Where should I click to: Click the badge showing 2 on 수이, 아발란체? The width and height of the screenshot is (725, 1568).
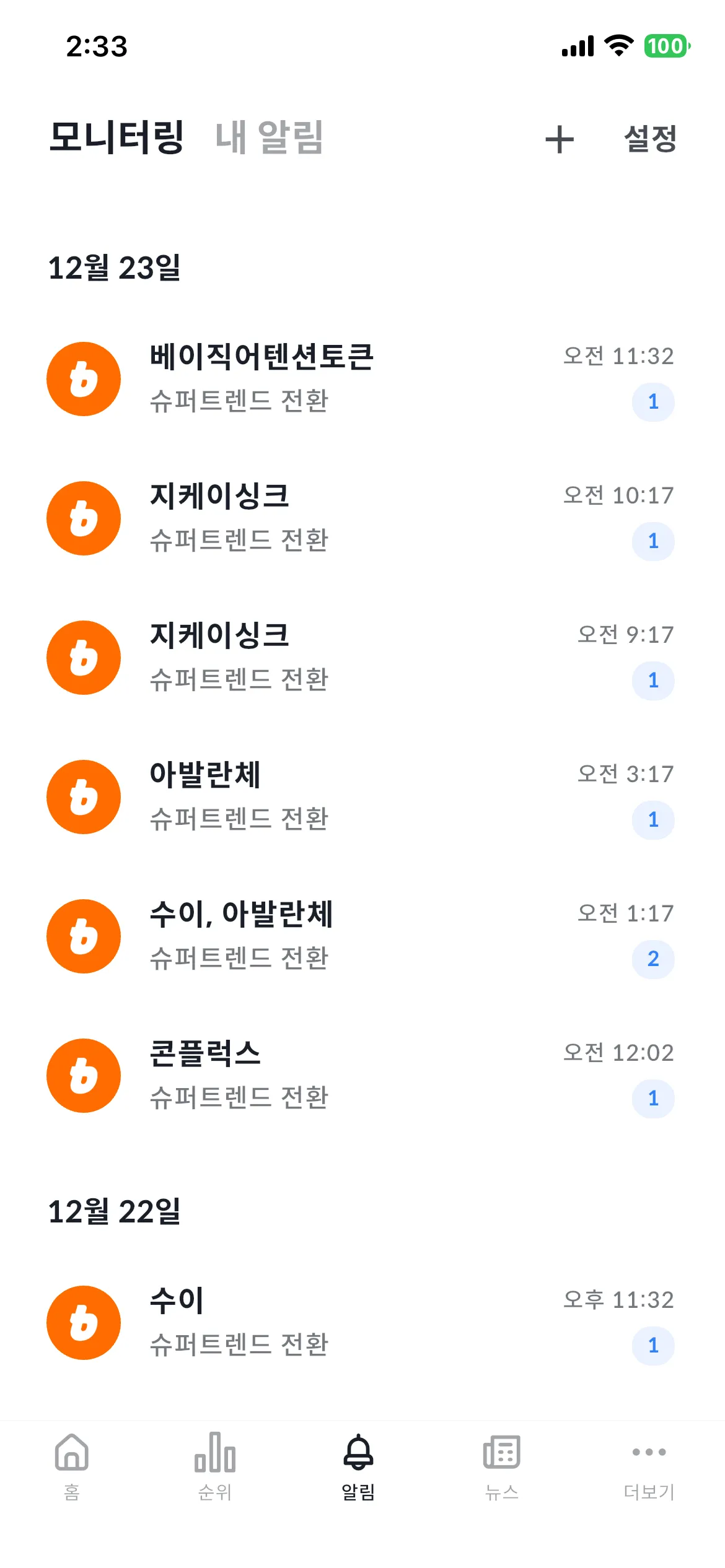pos(652,959)
